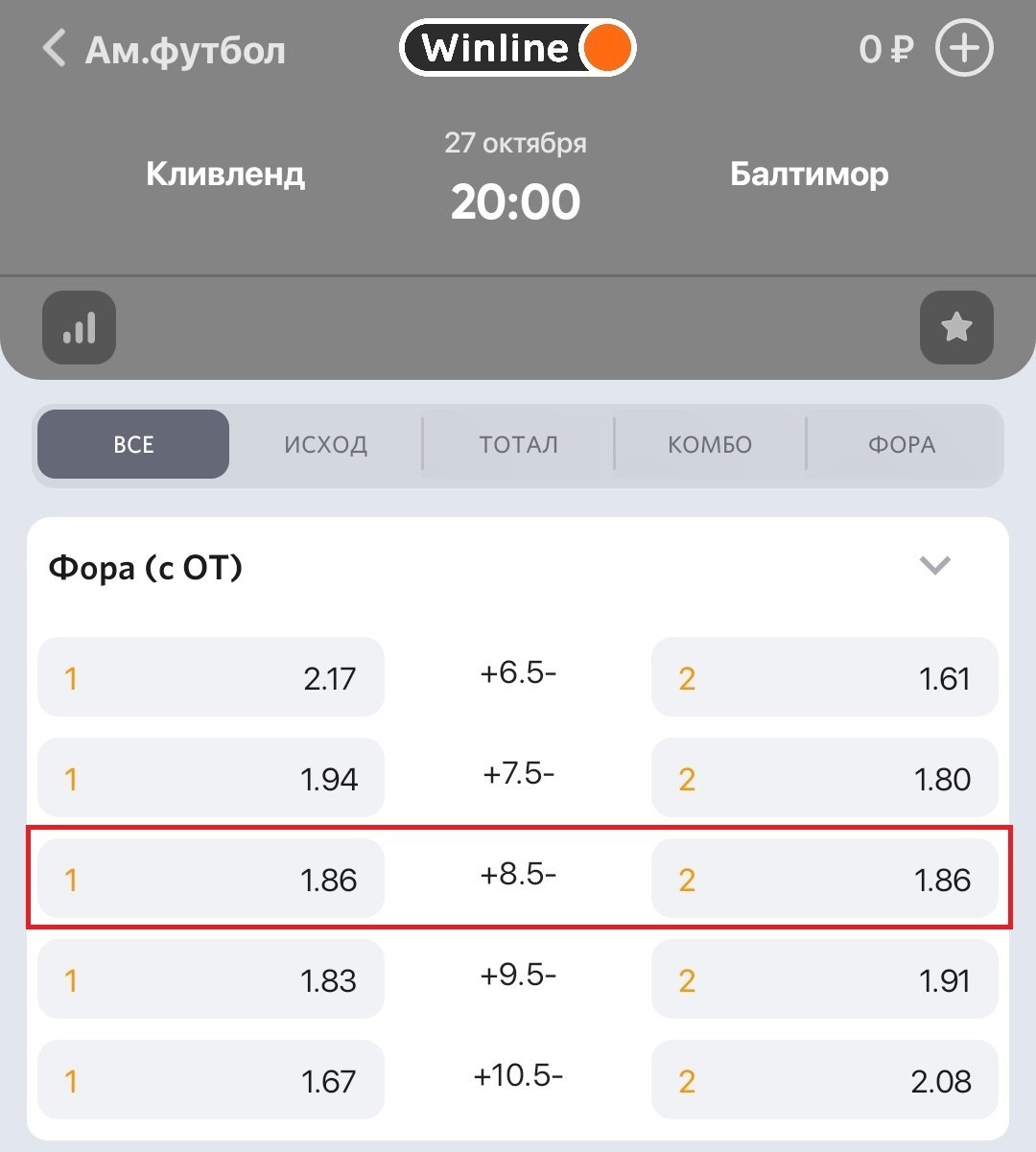Pick team 1 odds 1.83
This screenshot has width=1036, height=1152.
coord(211,979)
